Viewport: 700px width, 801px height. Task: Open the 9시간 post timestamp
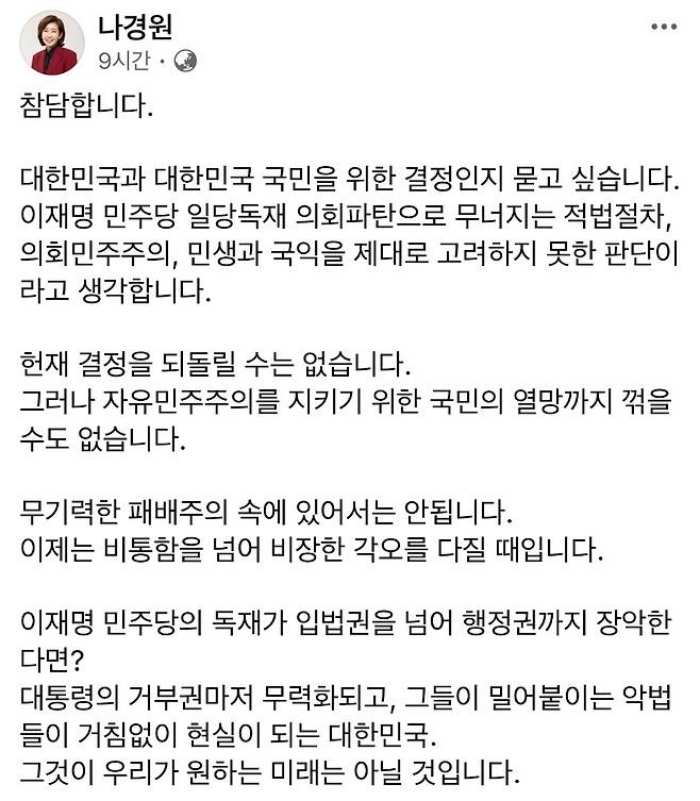pyautogui.click(x=124, y=61)
